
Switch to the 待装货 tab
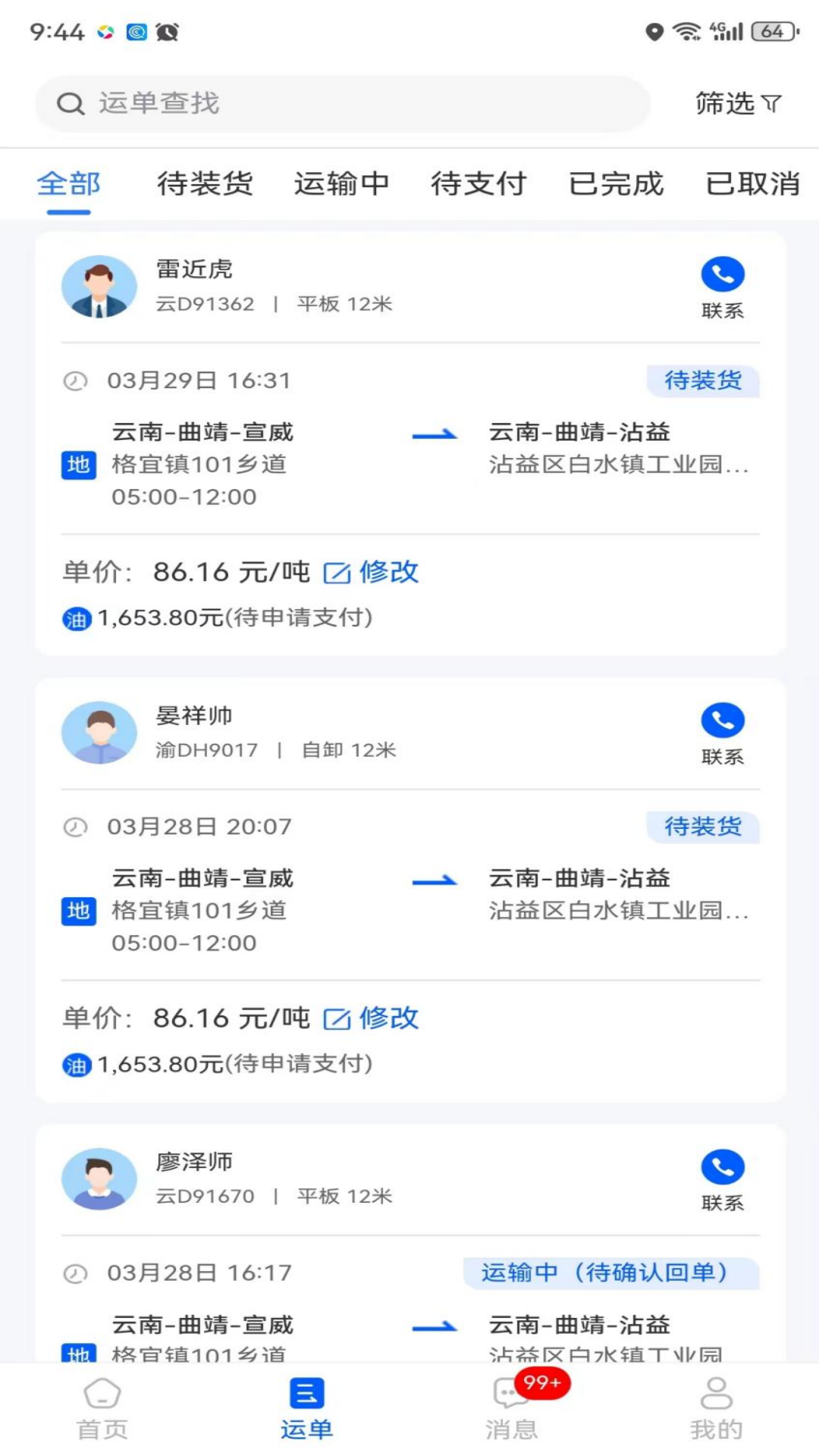[205, 184]
